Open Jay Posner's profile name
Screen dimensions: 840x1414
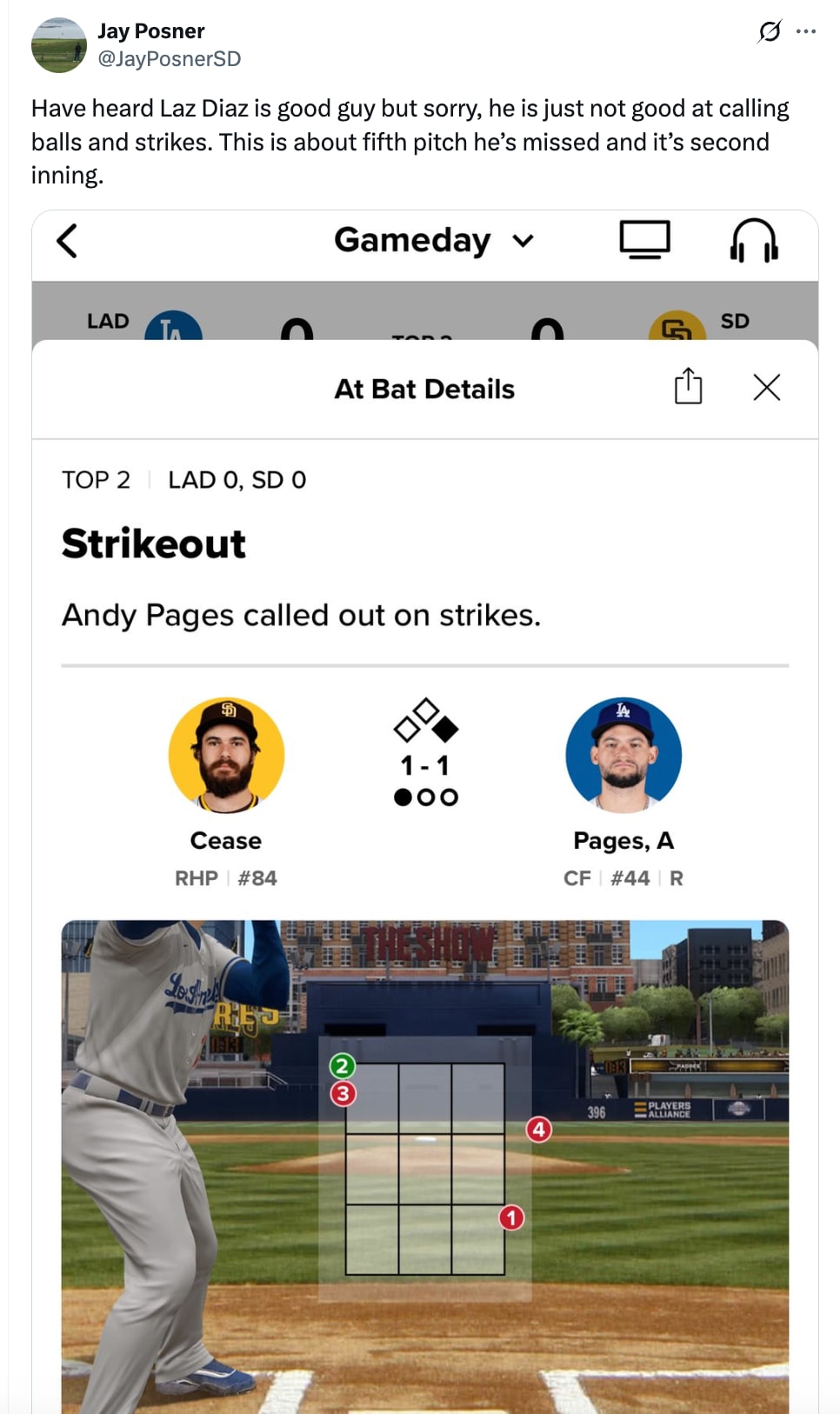151,30
